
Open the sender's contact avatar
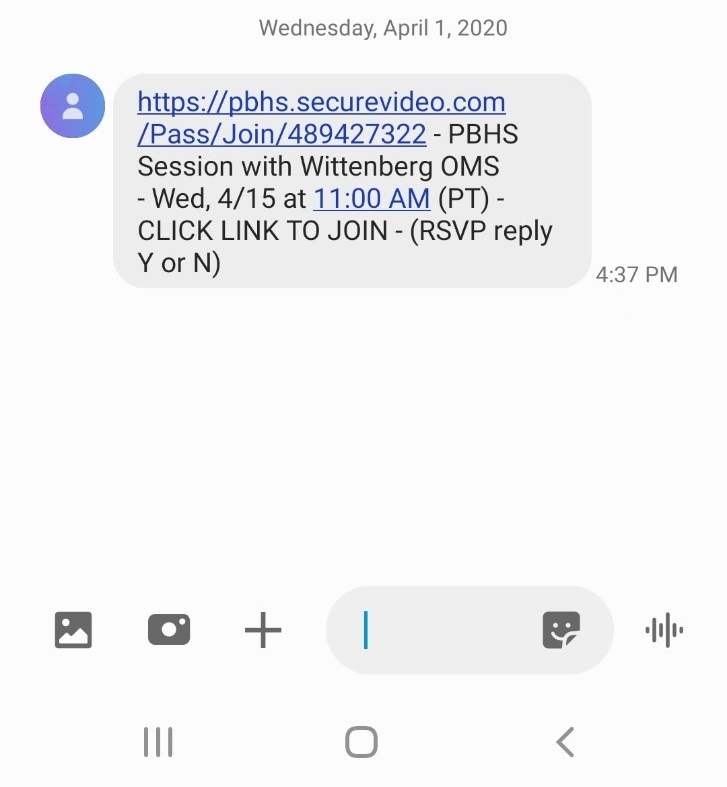(72, 106)
